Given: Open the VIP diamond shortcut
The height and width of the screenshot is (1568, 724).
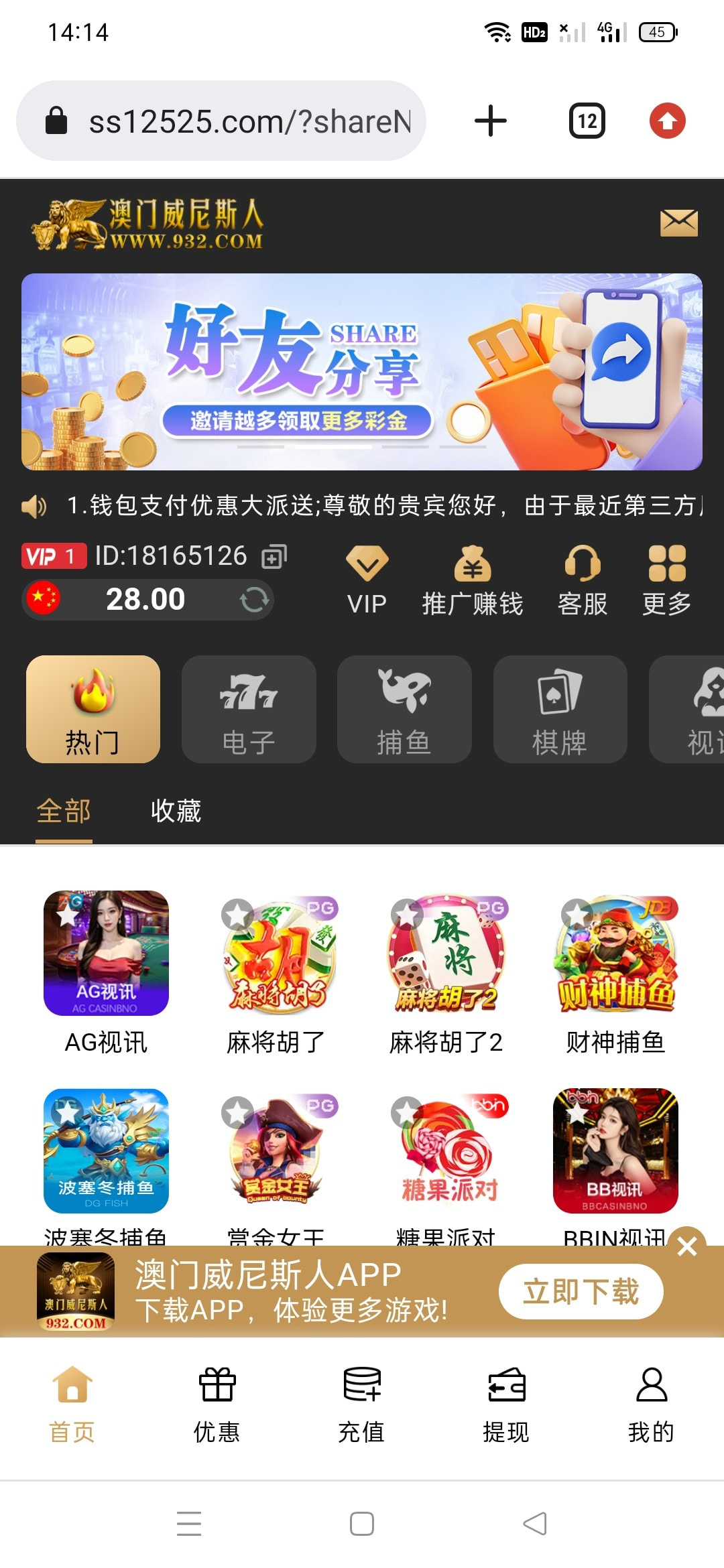Looking at the screenshot, I should [x=367, y=580].
